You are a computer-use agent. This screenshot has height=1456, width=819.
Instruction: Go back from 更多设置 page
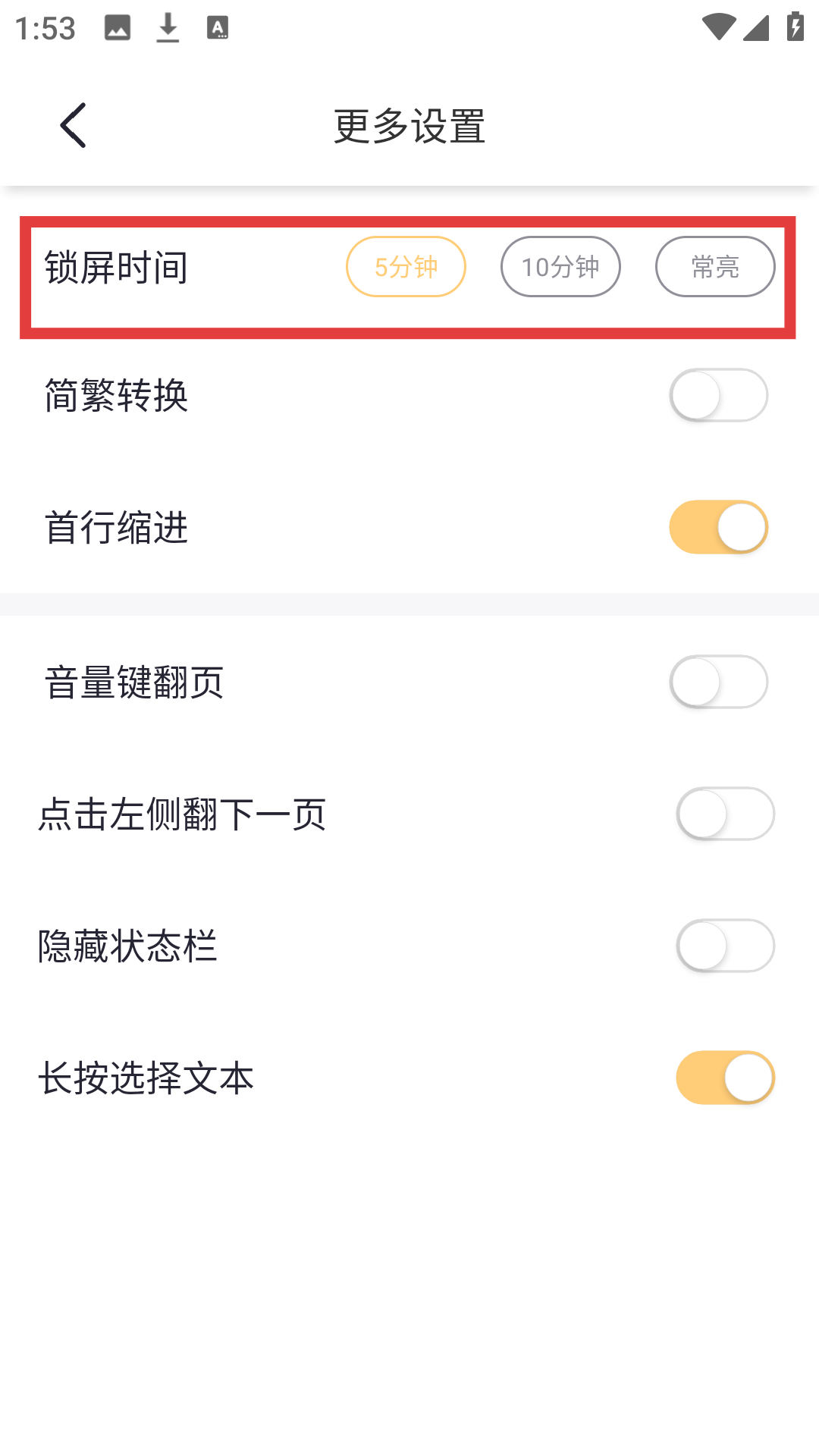74,125
